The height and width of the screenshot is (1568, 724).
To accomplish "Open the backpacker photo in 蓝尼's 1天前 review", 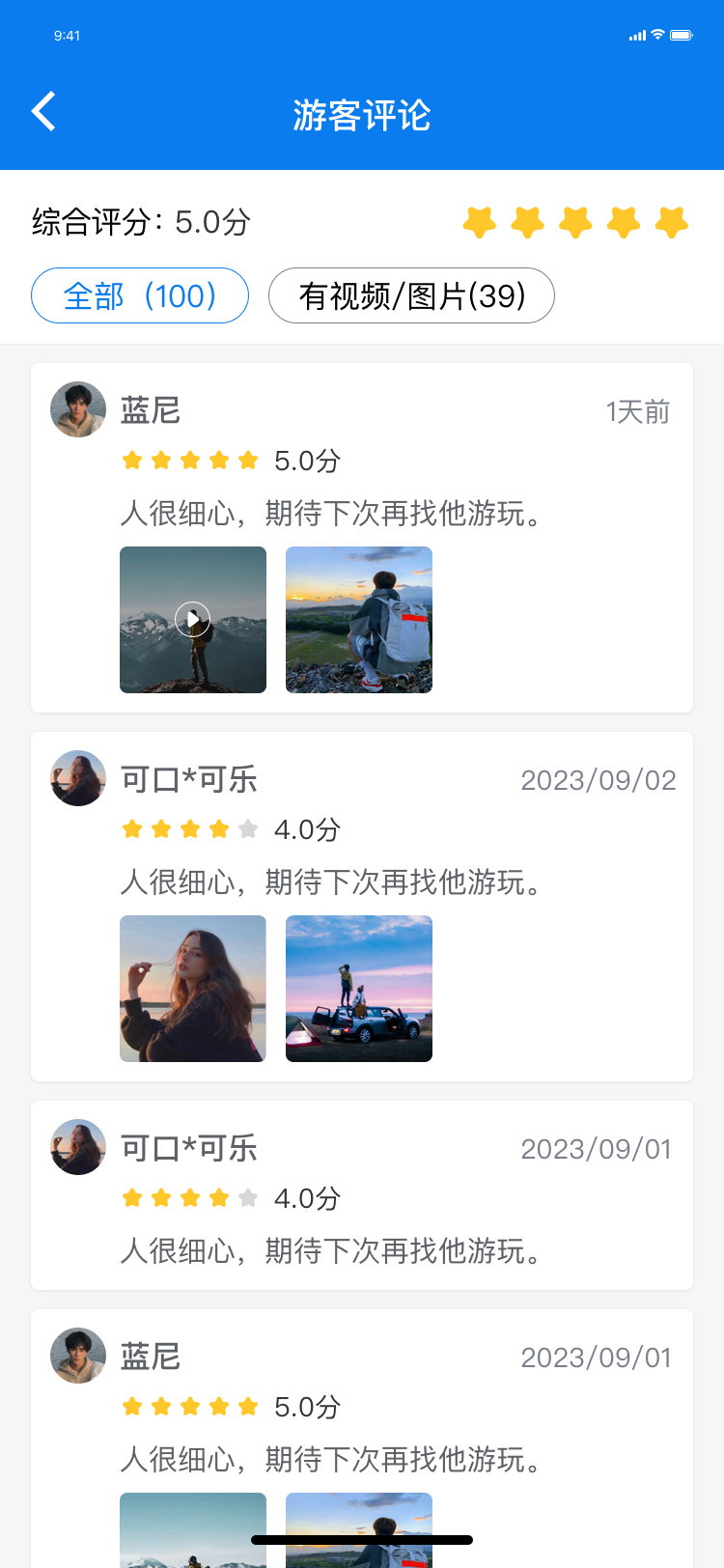I will coord(359,620).
